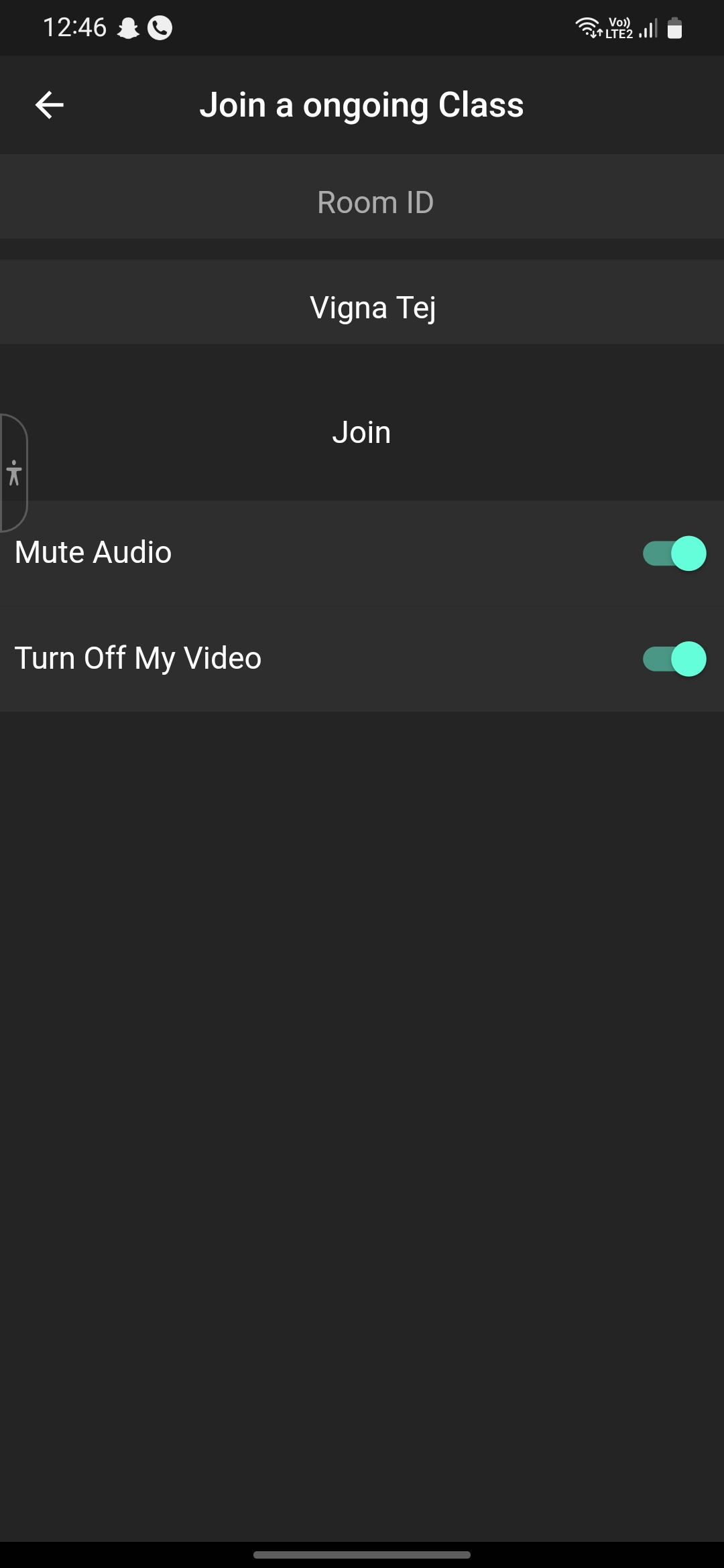724x1568 pixels.
Task: Tap the Mute Audio row label
Action: point(92,551)
